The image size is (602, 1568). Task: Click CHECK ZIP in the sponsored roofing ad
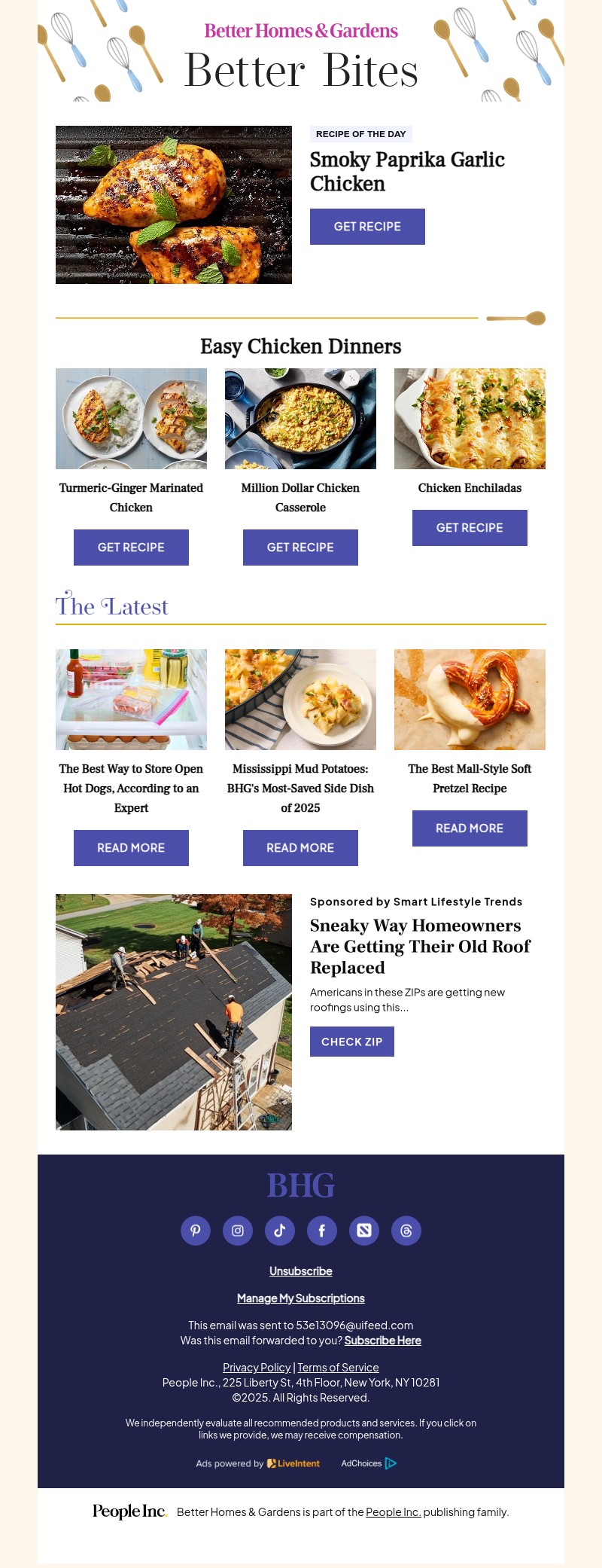351,1042
